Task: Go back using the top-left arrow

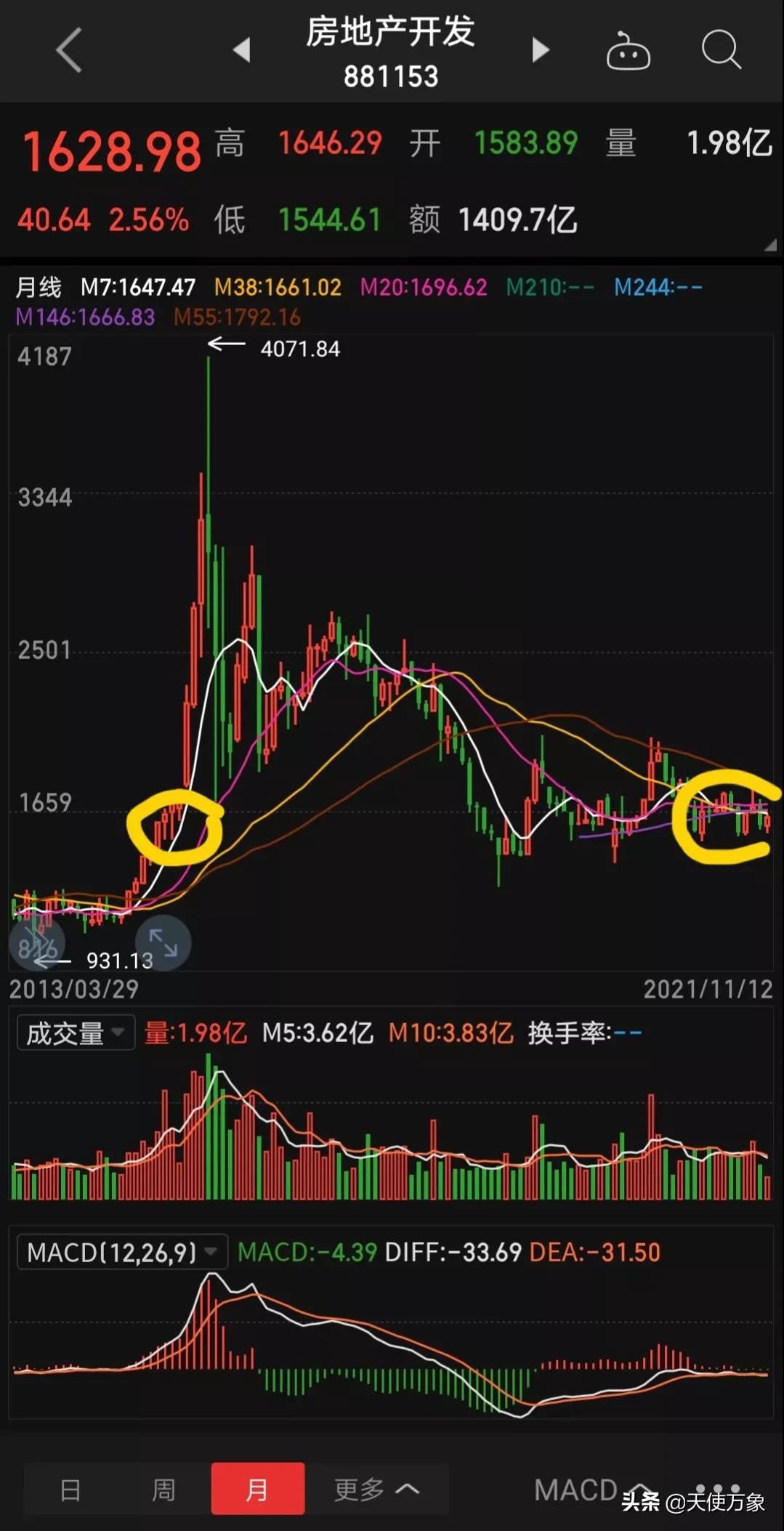Action: [x=69, y=51]
